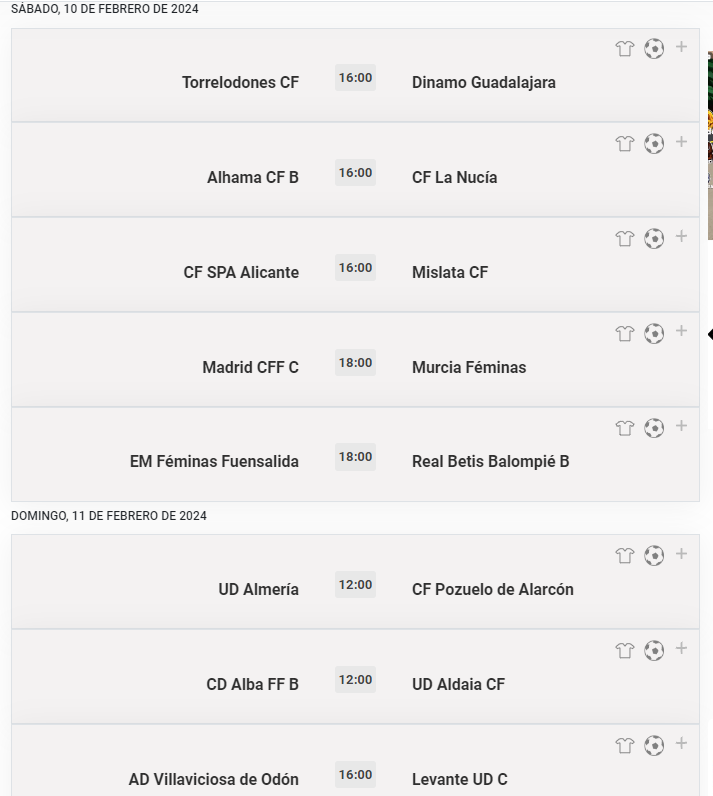Open the CF SPA Alicante vs Mislata CF match
The height and width of the screenshot is (796, 713).
(355, 268)
